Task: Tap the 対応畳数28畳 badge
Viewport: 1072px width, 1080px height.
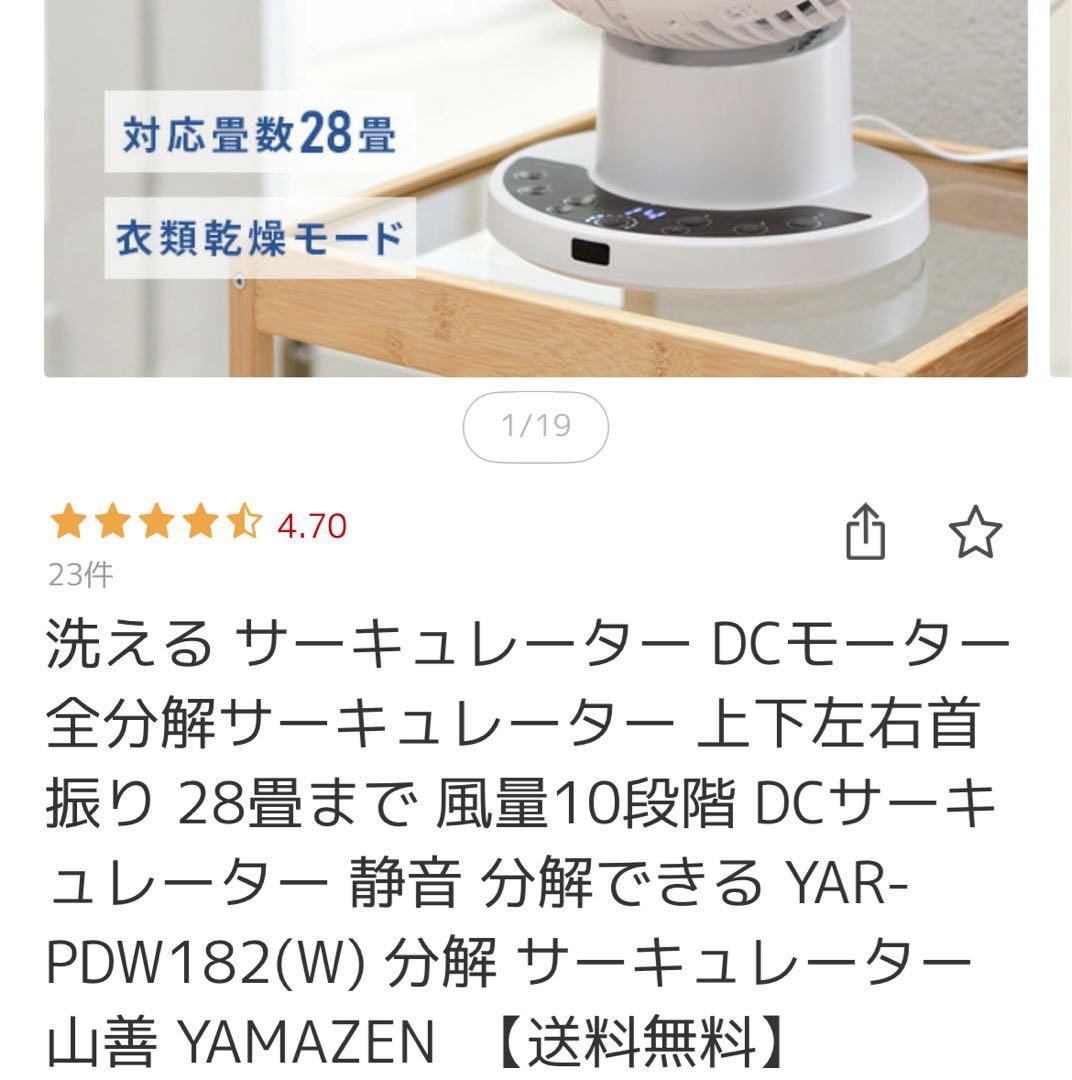Action: pos(260,130)
